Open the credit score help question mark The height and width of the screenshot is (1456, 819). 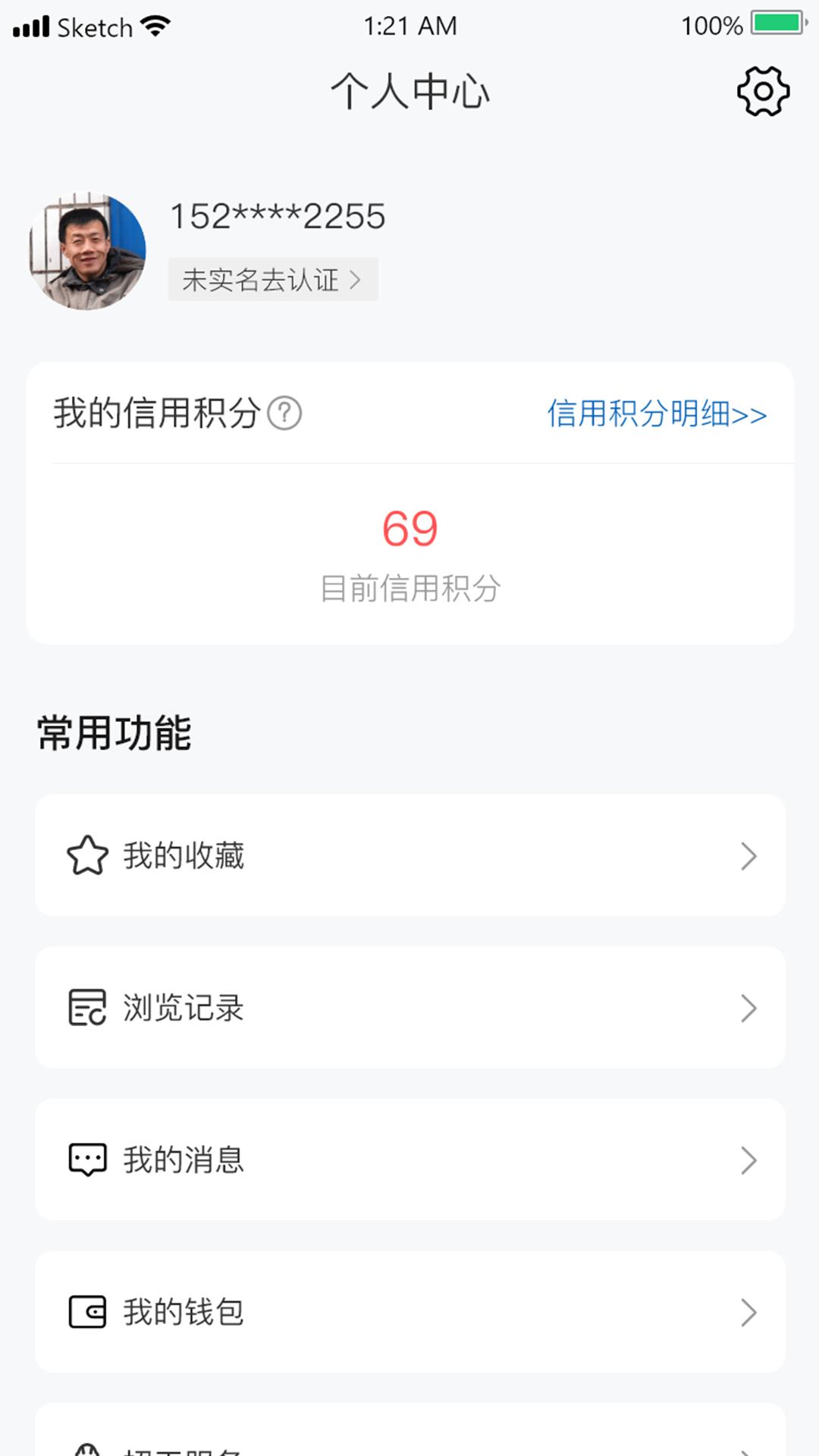[x=285, y=413]
